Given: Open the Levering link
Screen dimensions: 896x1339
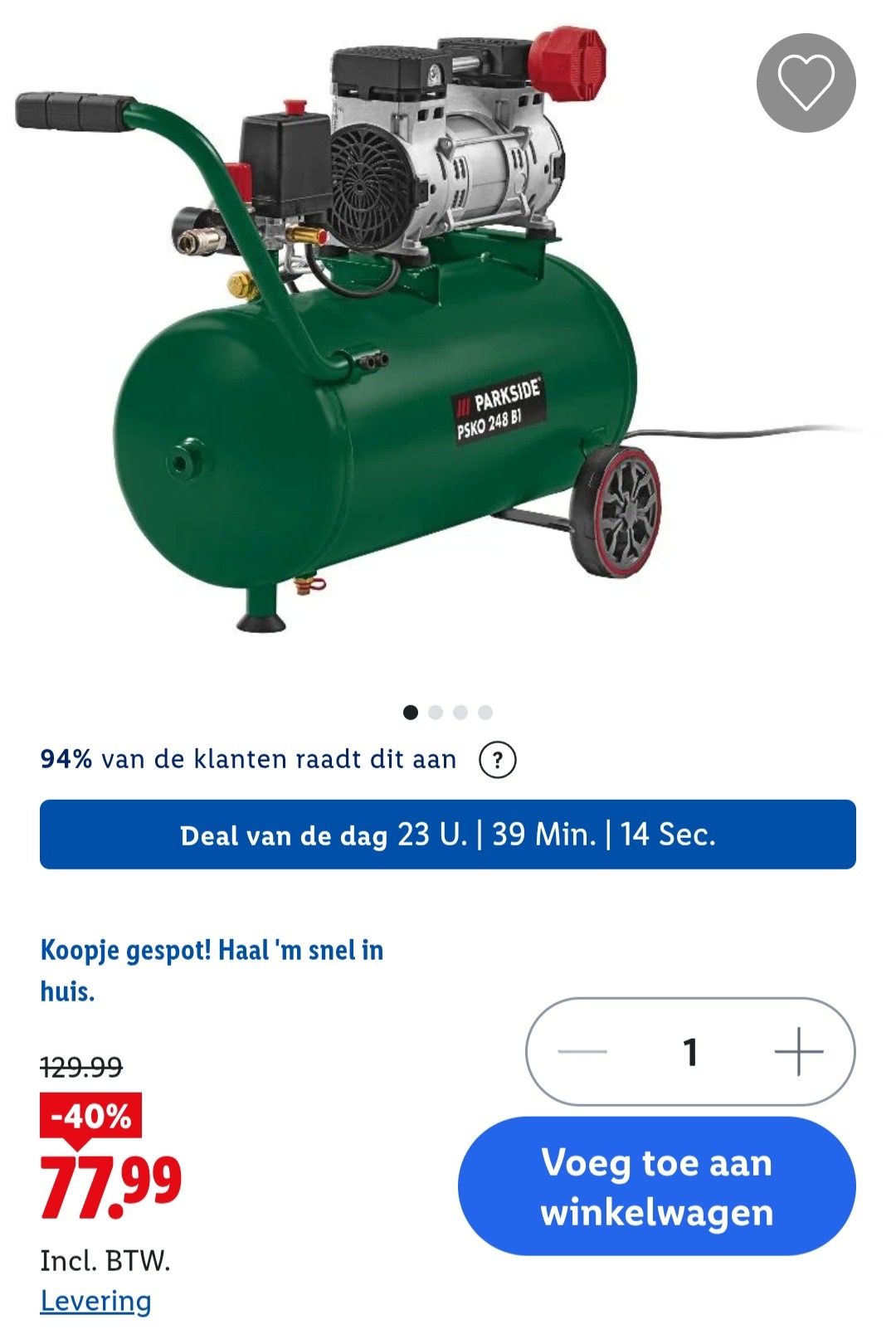Looking at the screenshot, I should (x=95, y=1301).
